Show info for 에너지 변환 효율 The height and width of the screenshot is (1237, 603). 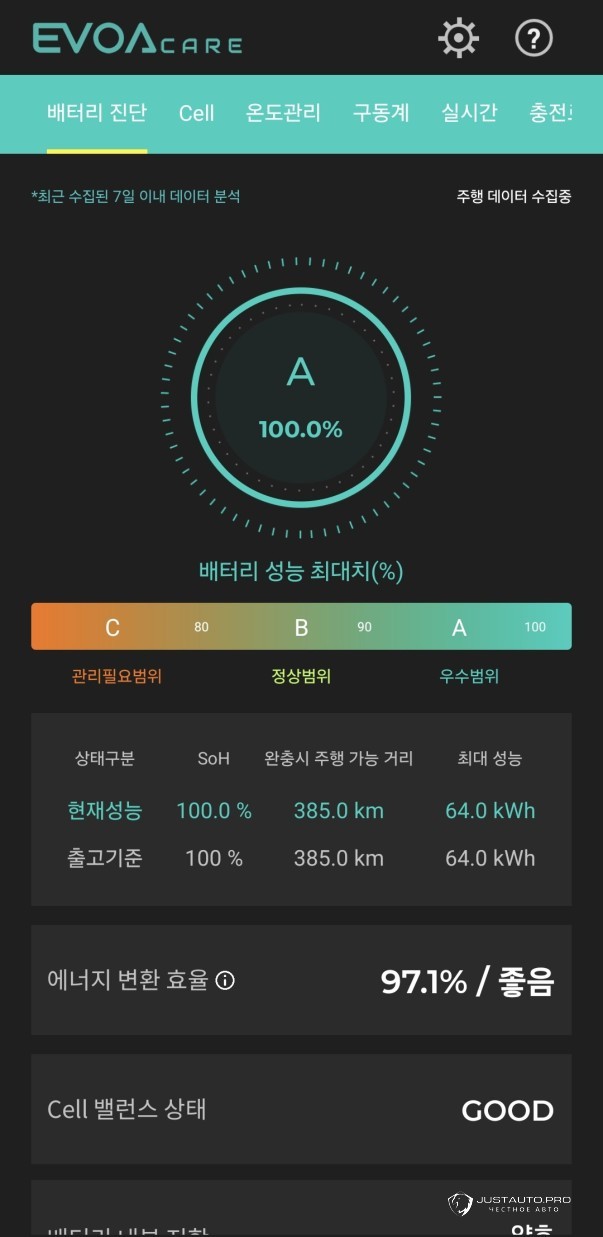226,981
